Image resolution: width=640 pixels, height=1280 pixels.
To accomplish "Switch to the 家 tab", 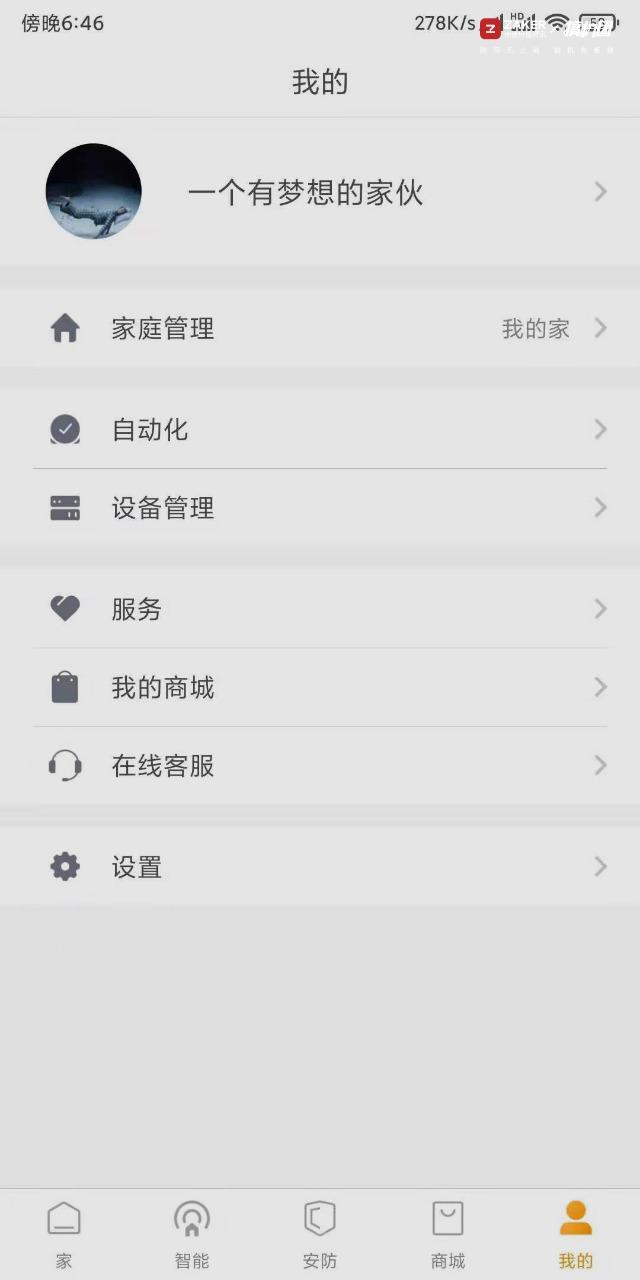I will 64,1235.
